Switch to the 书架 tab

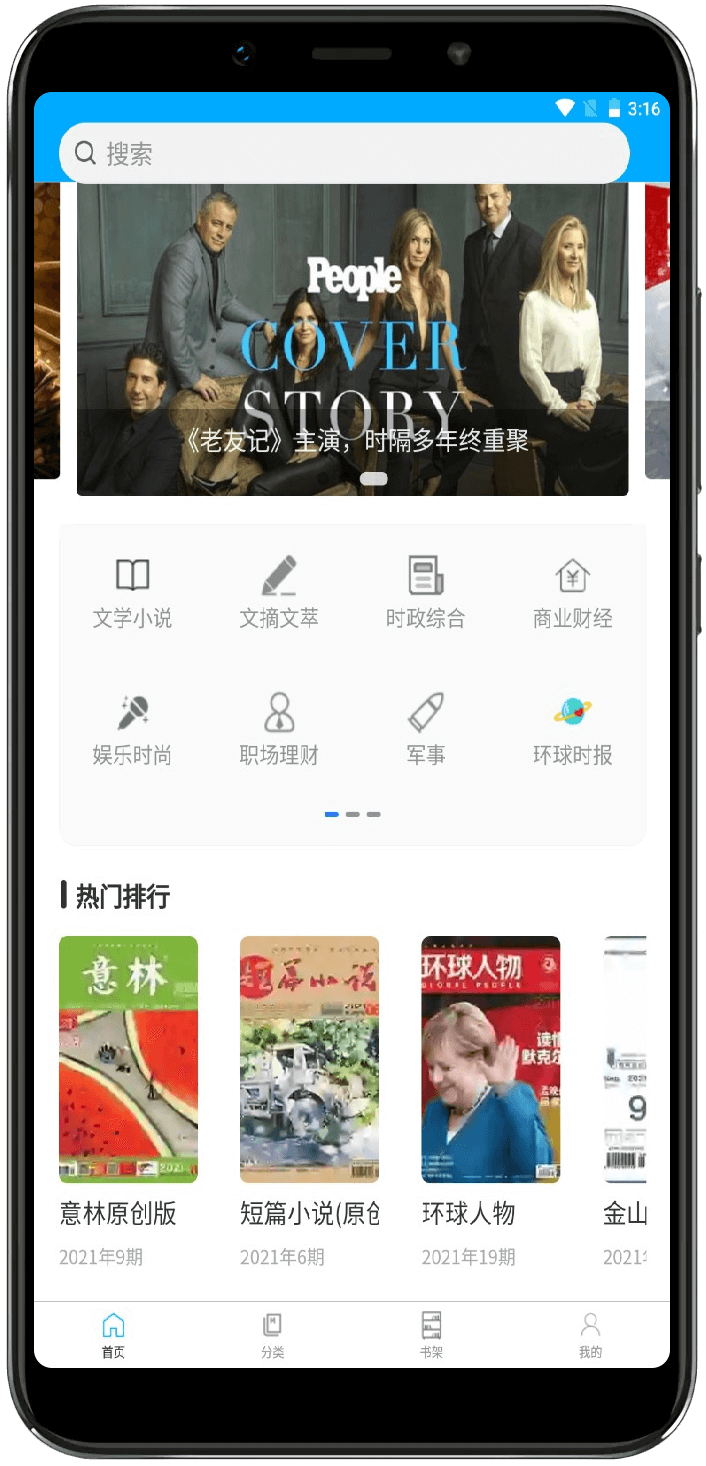click(431, 1336)
